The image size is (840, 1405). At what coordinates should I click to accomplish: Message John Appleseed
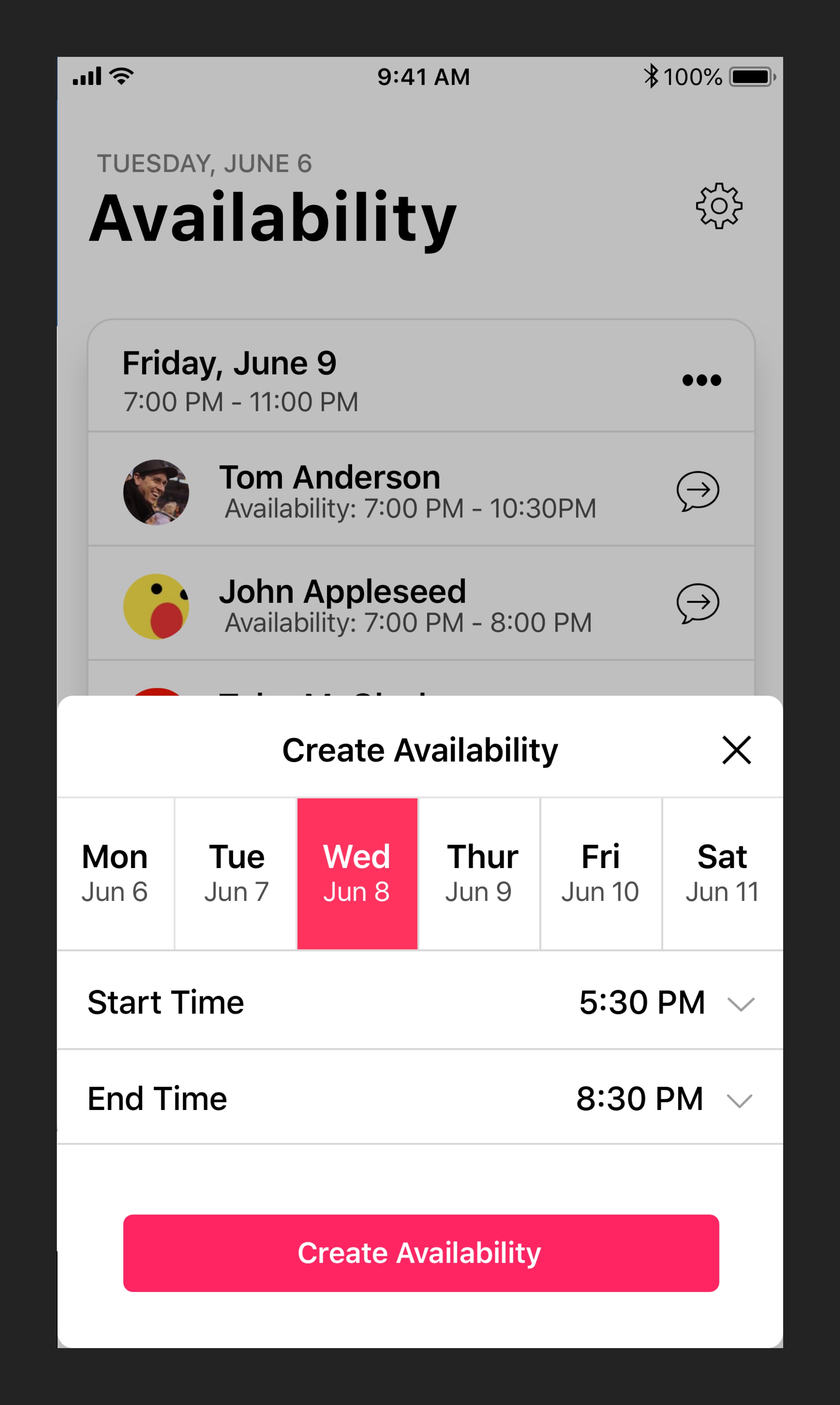[697, 603]
